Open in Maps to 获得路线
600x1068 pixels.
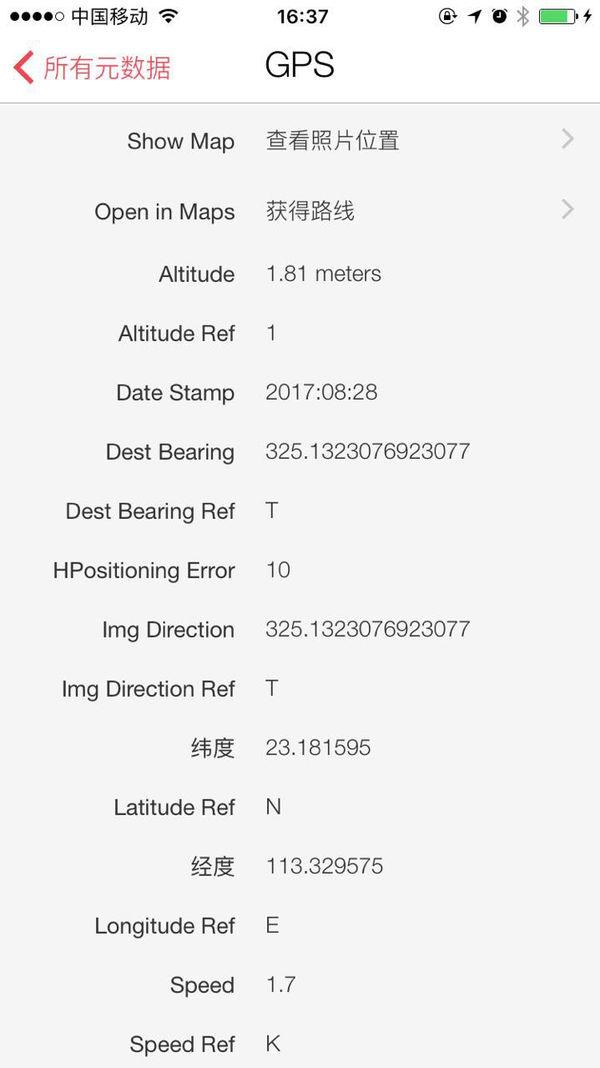300,211
